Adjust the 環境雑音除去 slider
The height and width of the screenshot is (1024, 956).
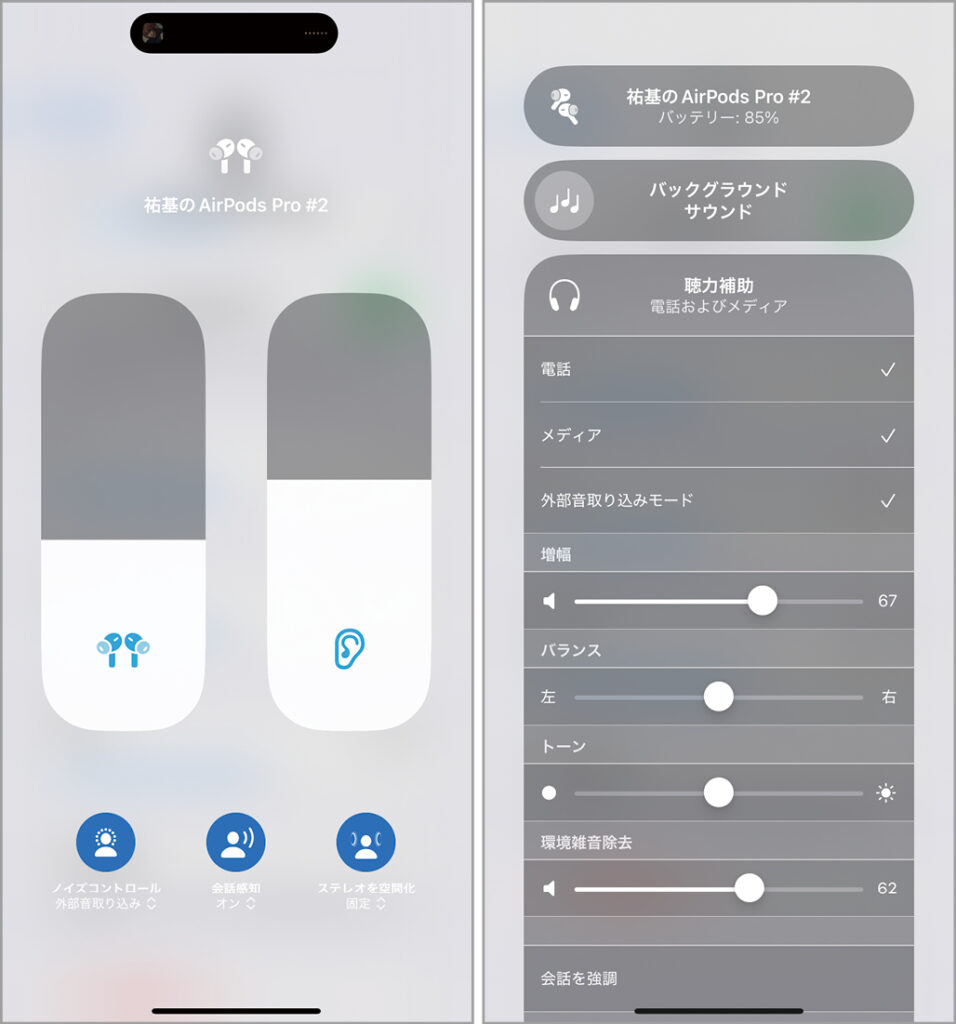point(748,888)
